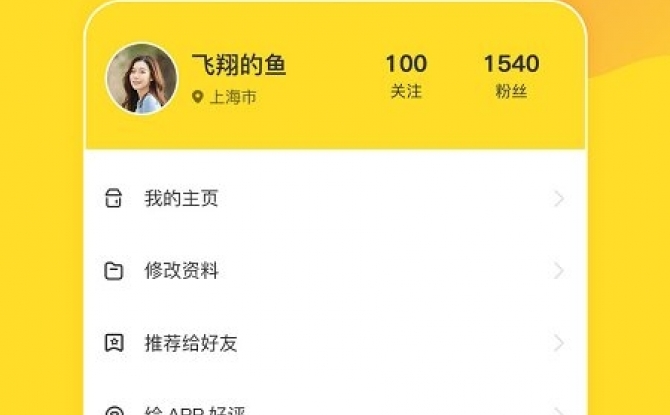View the 粉丝 followers list
The image size is (670, 415).
point(510,76)
